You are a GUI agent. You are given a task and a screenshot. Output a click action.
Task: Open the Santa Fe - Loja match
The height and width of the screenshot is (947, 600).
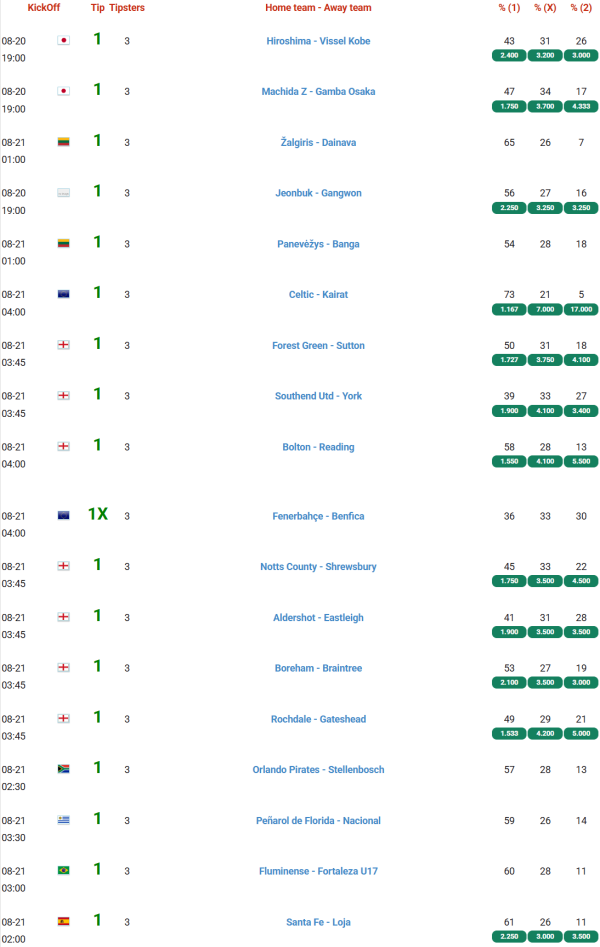[318, 922]
